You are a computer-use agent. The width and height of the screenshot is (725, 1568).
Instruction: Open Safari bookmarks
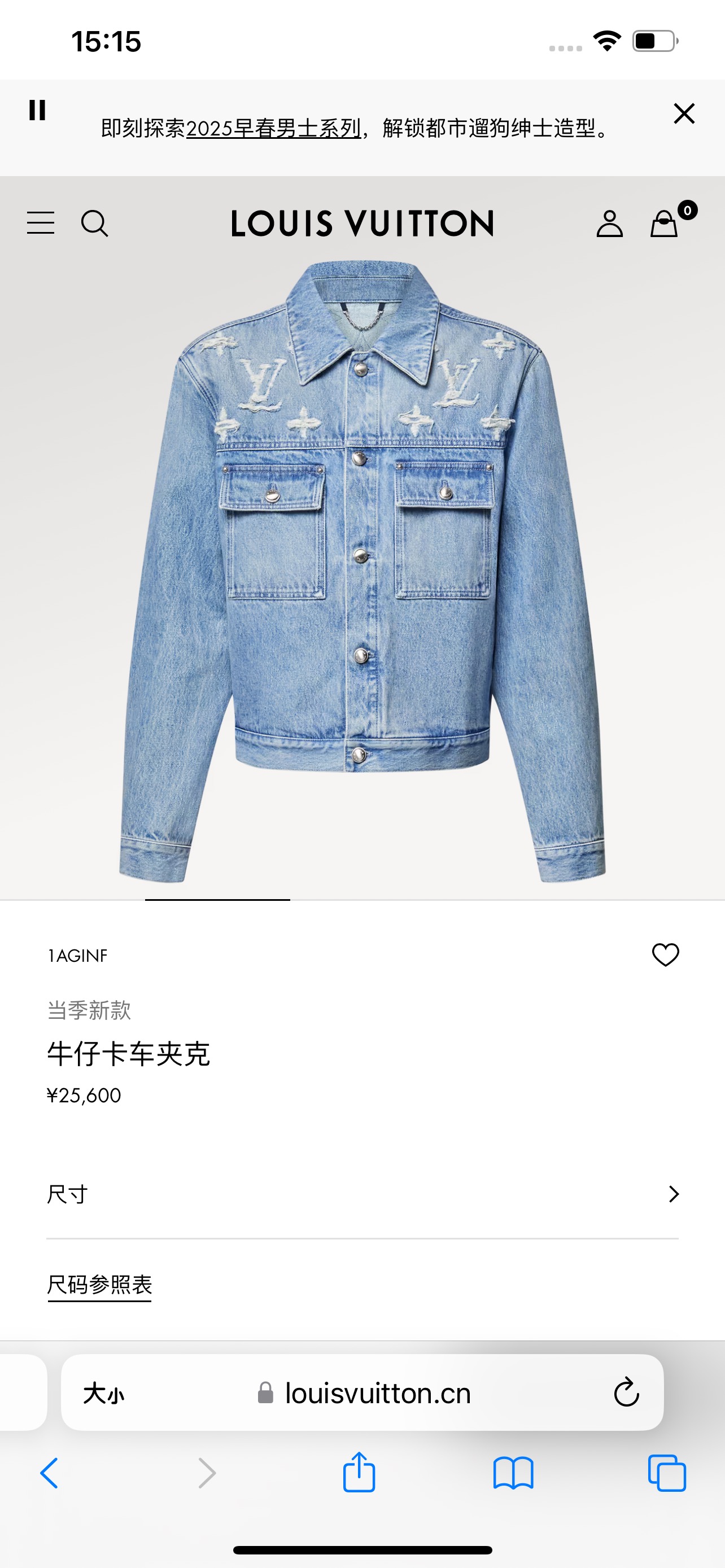tap(513, 1474)
